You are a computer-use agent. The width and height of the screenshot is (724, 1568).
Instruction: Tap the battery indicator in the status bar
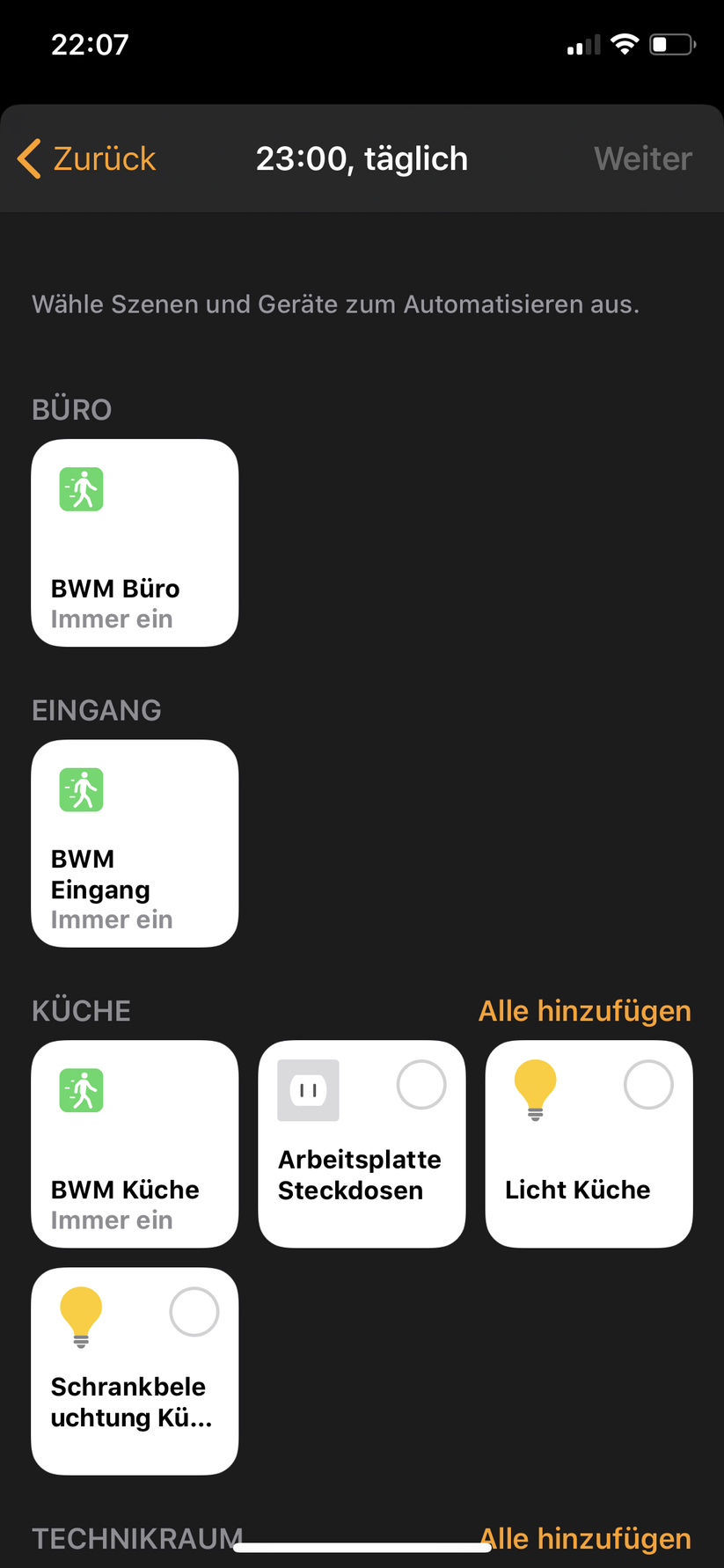point(671,43)
